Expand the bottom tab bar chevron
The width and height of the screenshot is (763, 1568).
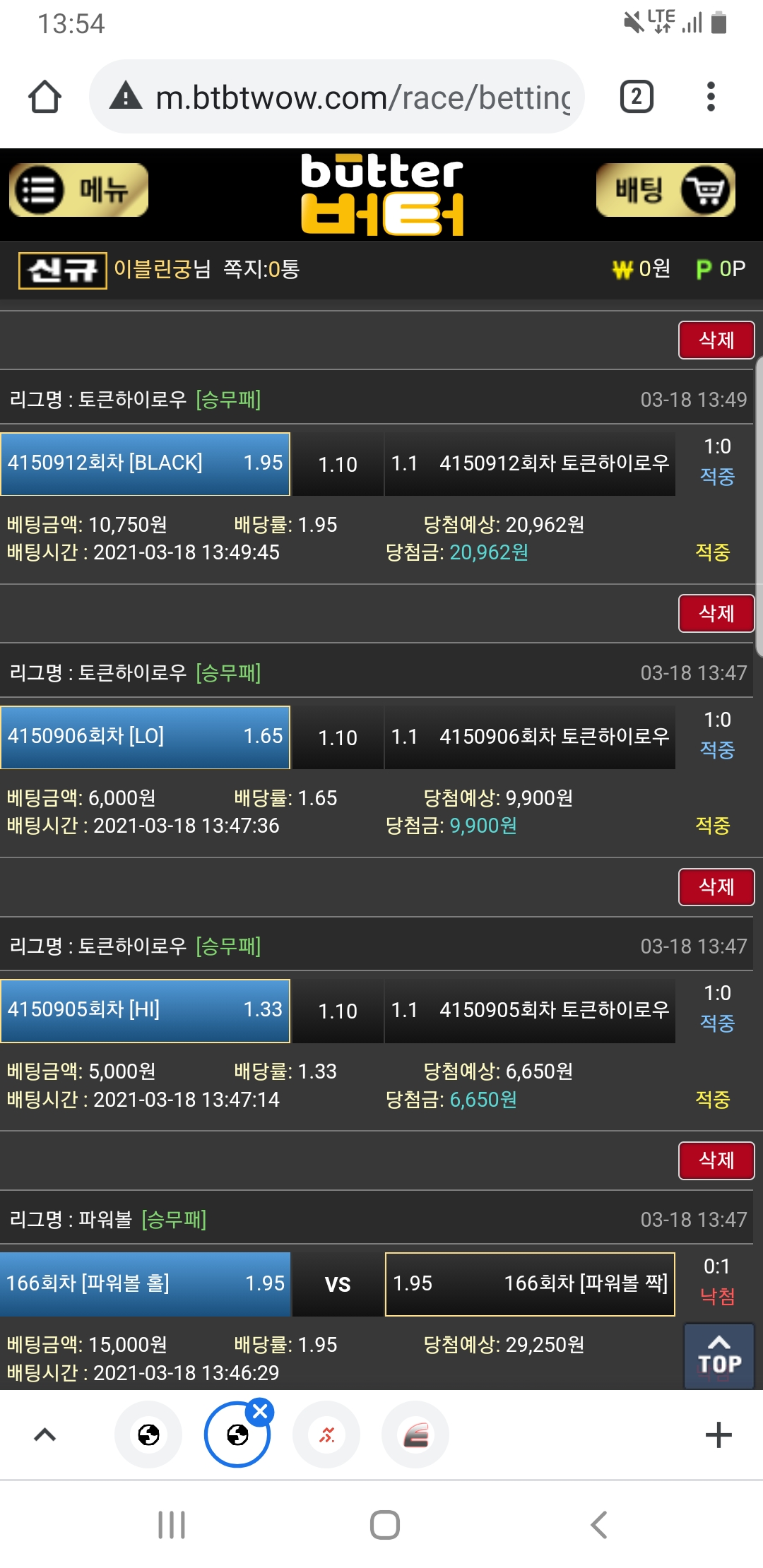coord(45,1435)
